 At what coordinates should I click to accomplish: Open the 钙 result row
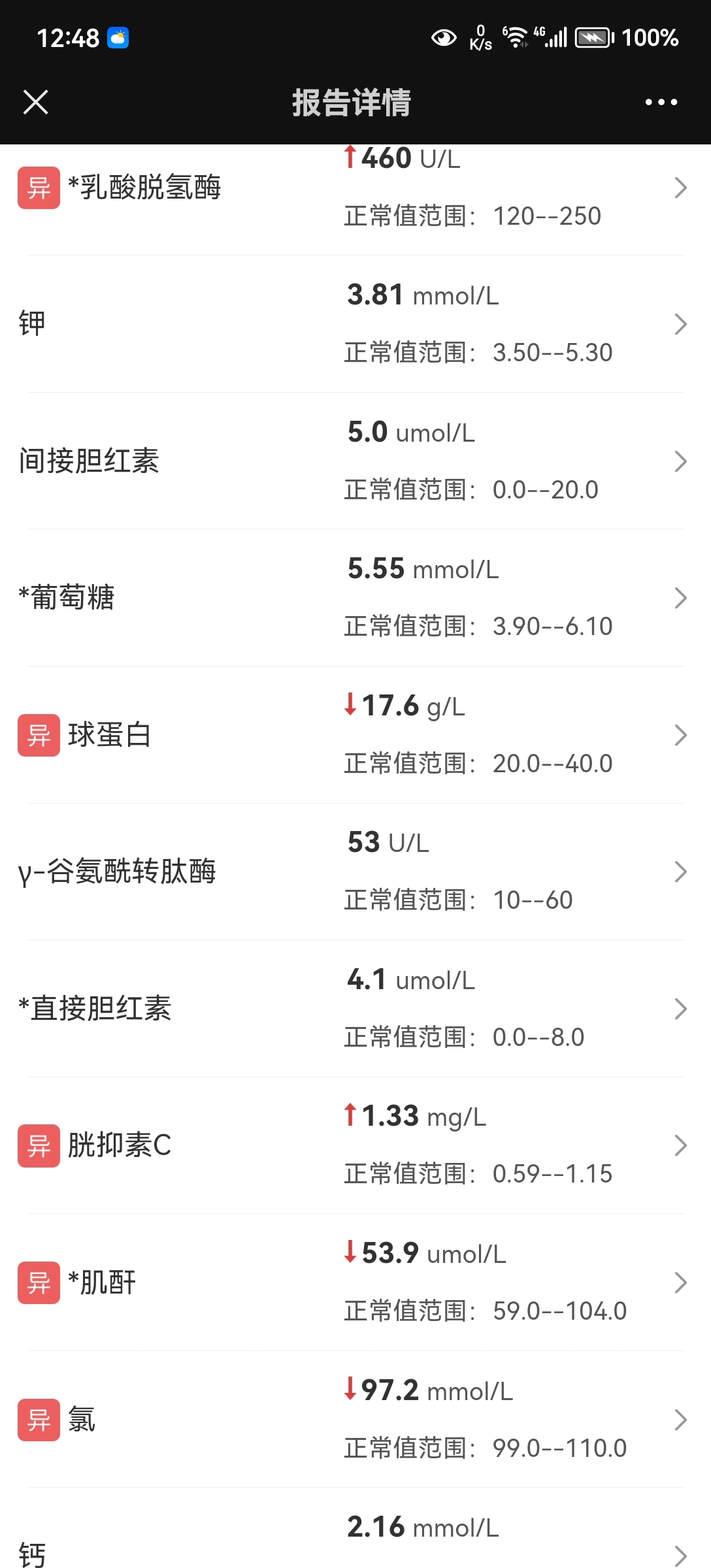point(355,1528)
